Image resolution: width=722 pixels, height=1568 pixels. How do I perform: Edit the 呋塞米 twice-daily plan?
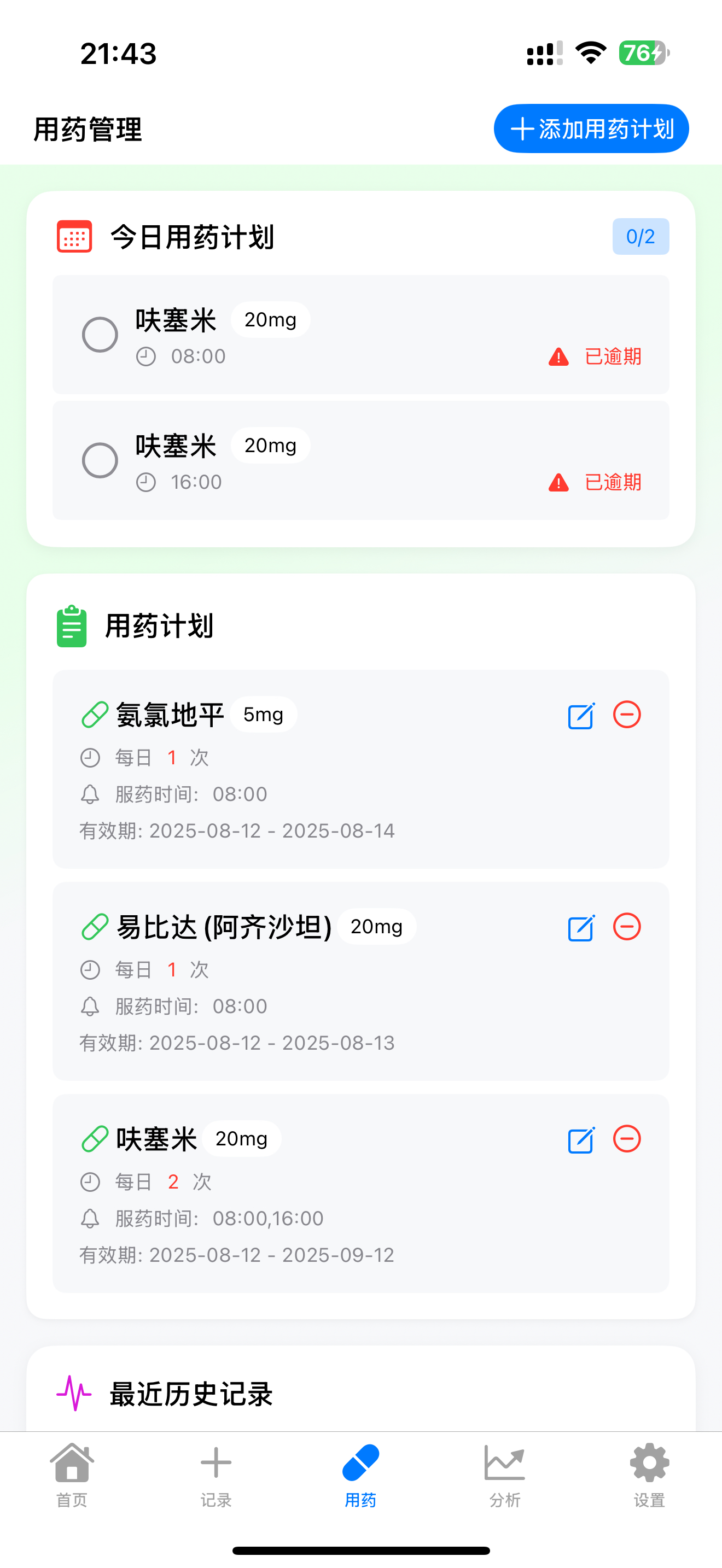(x=581, y=1139)
